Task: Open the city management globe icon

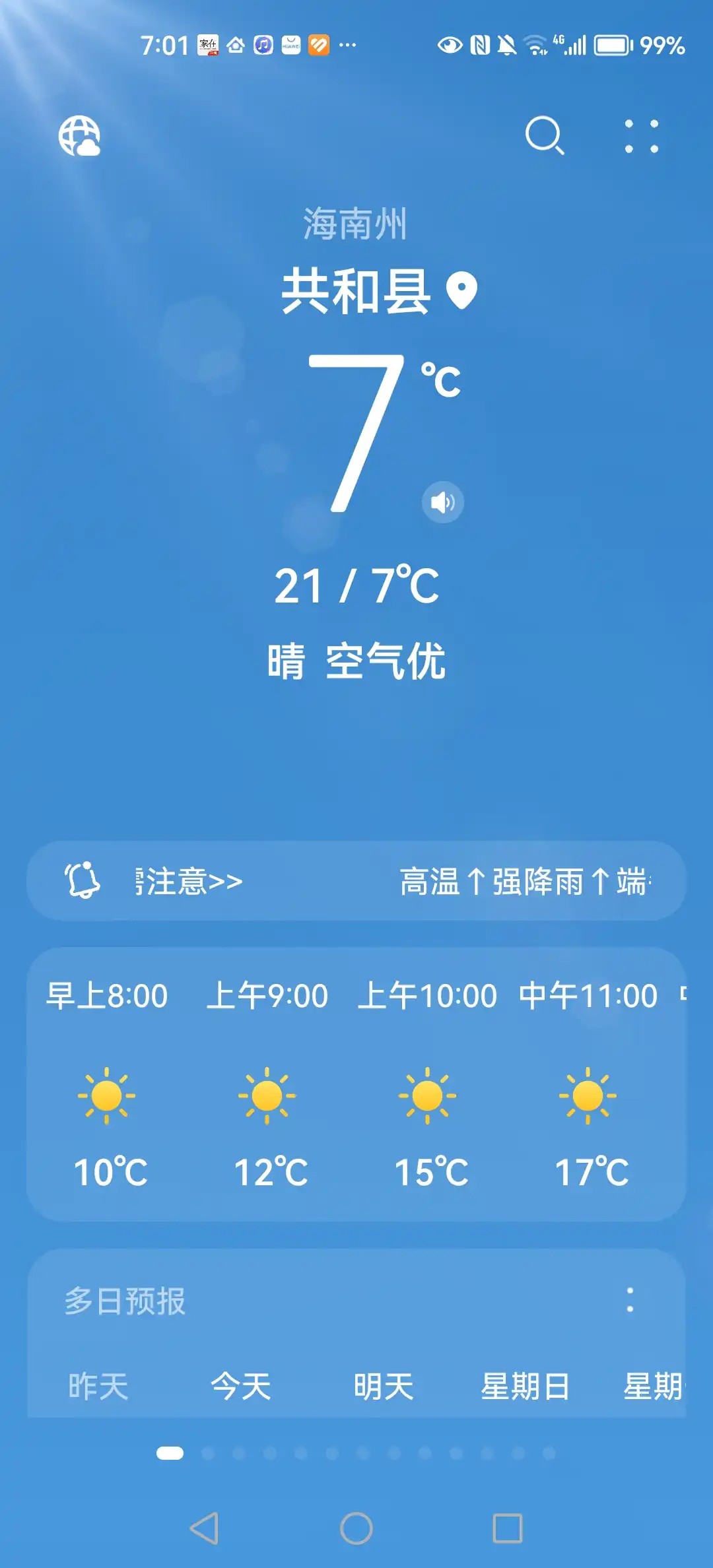Action: coord(79,136)
